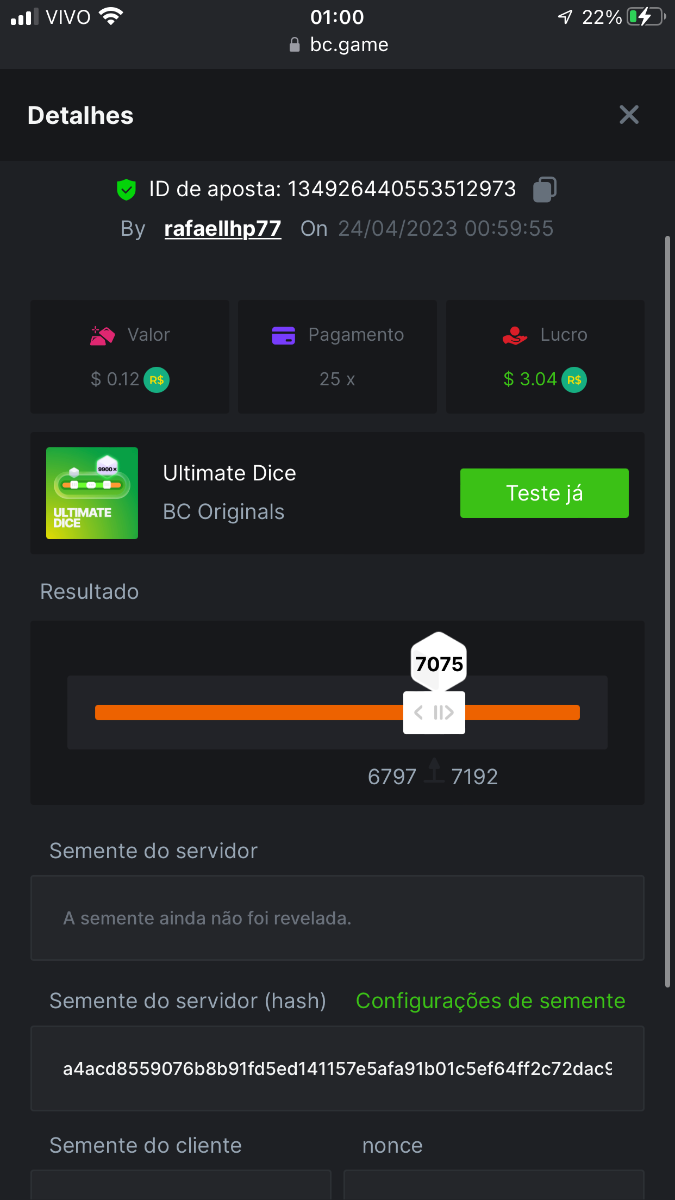Screen dimensions: 675x1200
Task: Copy the bet ID
Action: tap(544, 189)
